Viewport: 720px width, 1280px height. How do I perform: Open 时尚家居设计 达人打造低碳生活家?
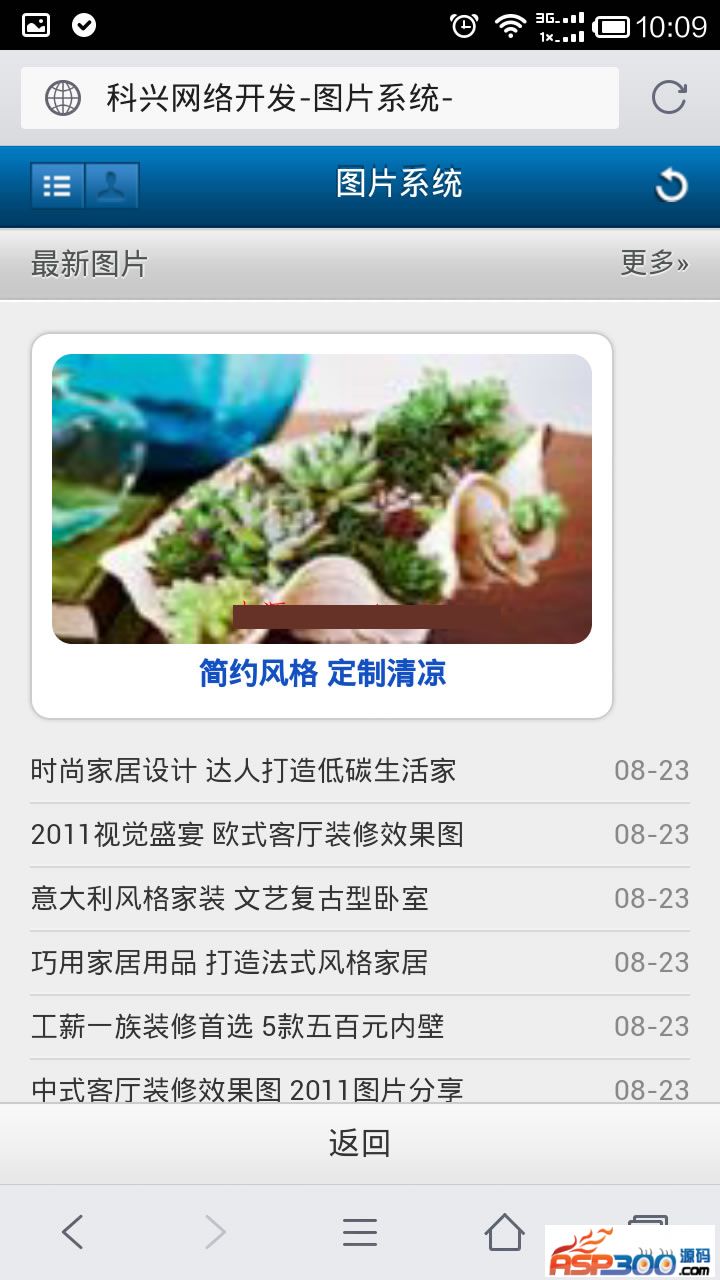pos(243,770)
